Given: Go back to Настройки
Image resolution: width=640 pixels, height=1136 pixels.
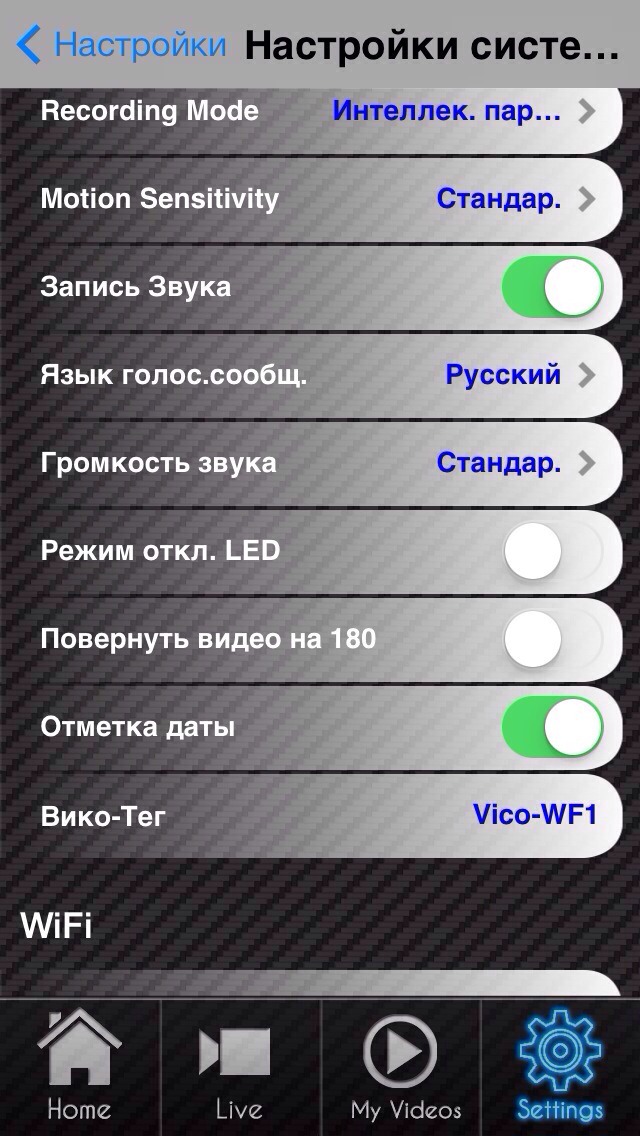Looking at the screenshot, I should [x=120, y=45].
